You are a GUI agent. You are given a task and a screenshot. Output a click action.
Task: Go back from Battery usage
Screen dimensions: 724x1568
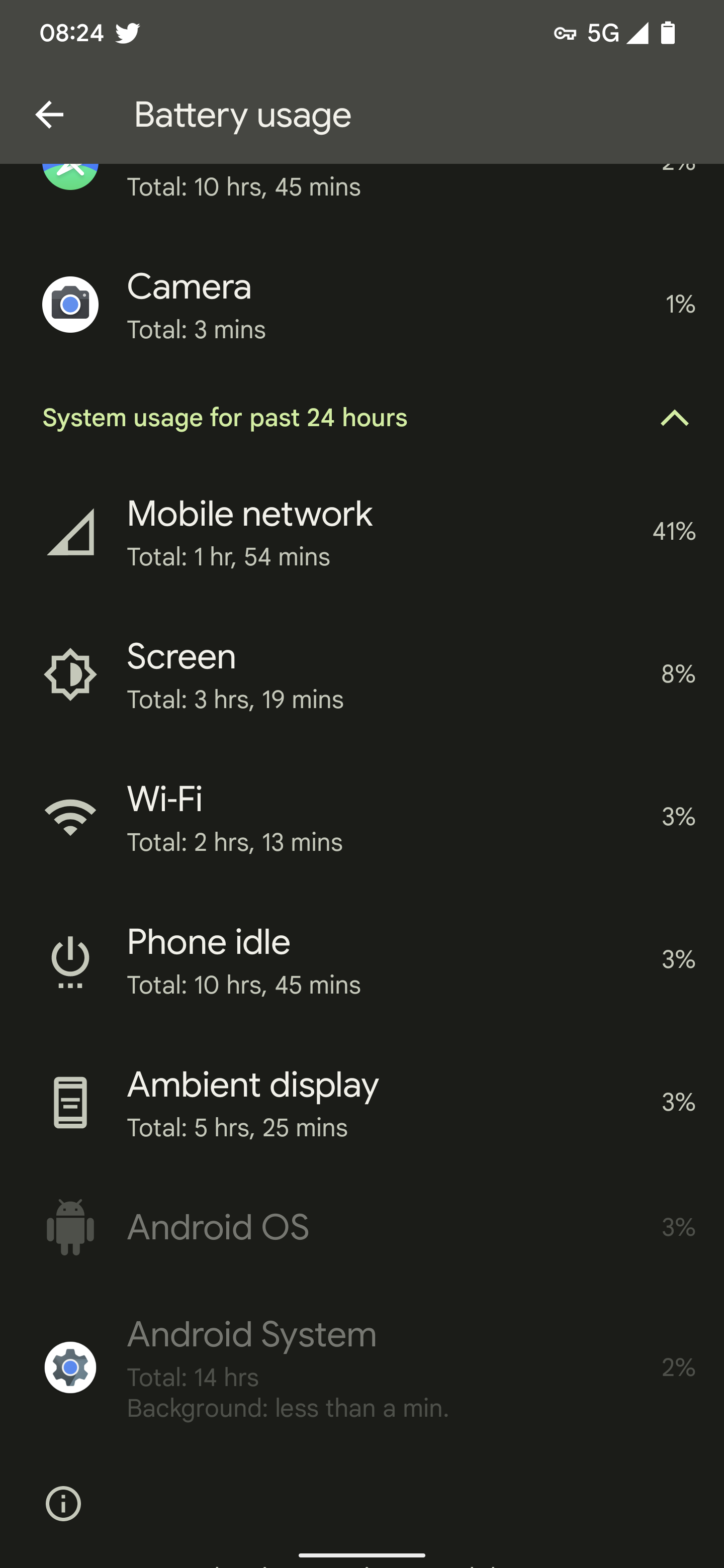tap(49, 115)
